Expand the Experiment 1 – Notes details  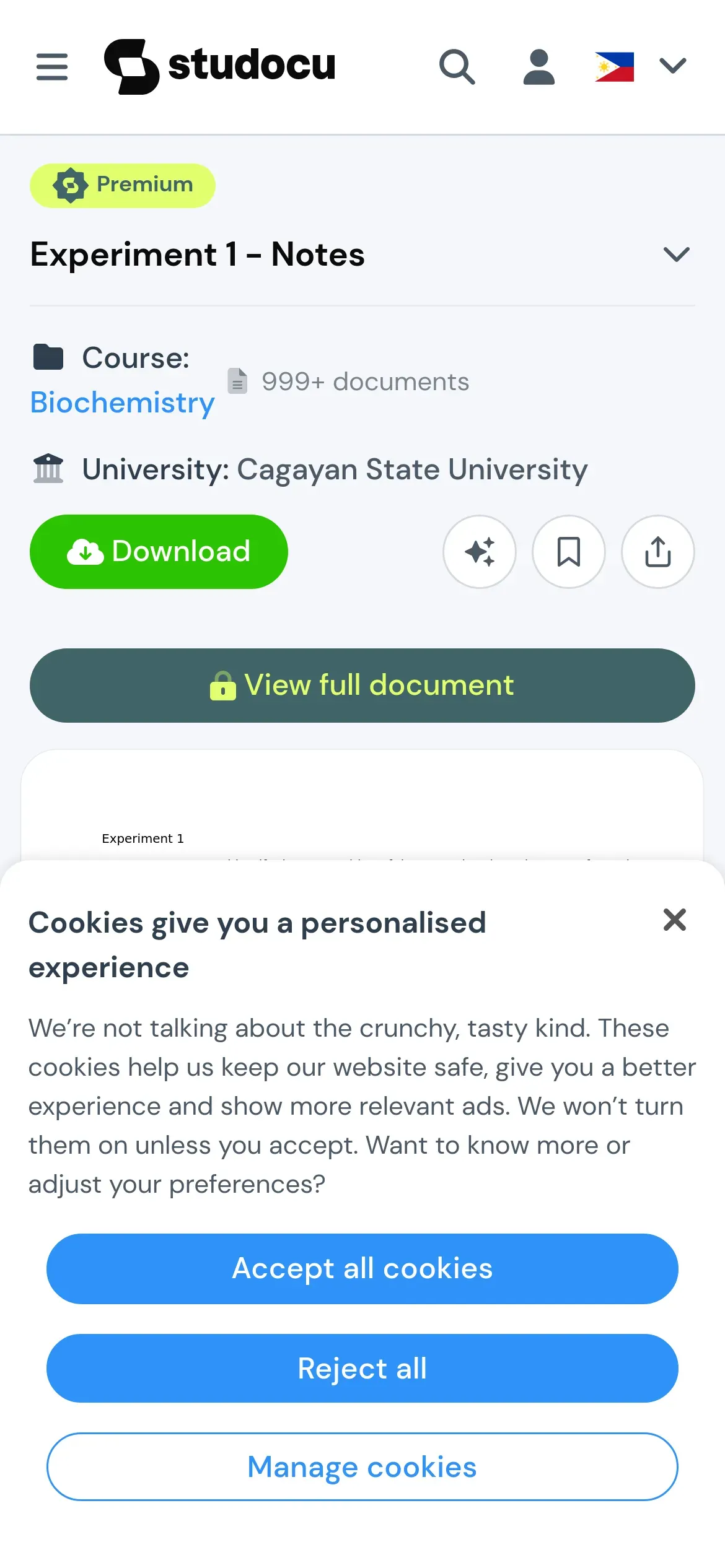[676, 254]
